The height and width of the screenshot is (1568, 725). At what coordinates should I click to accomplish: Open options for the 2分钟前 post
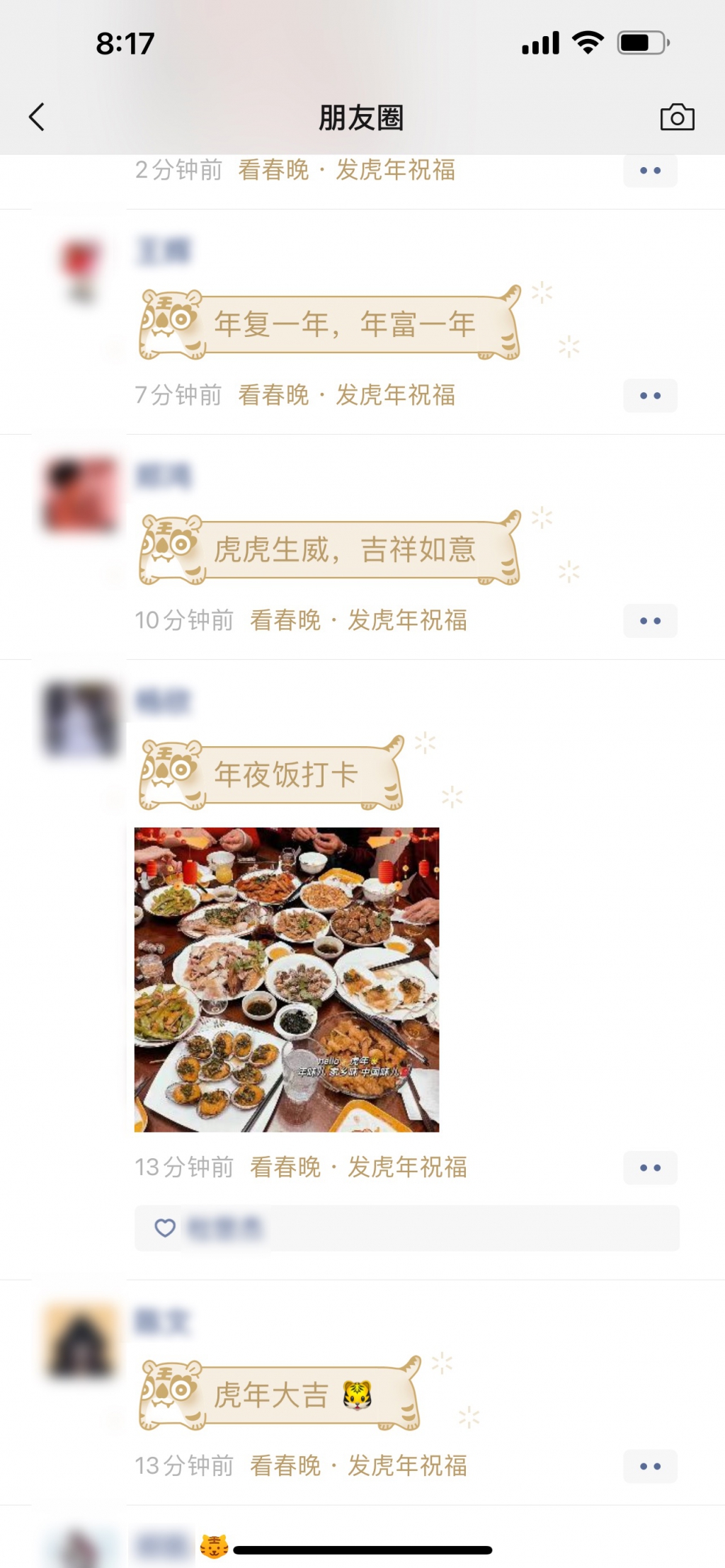(x=650, y=171)
